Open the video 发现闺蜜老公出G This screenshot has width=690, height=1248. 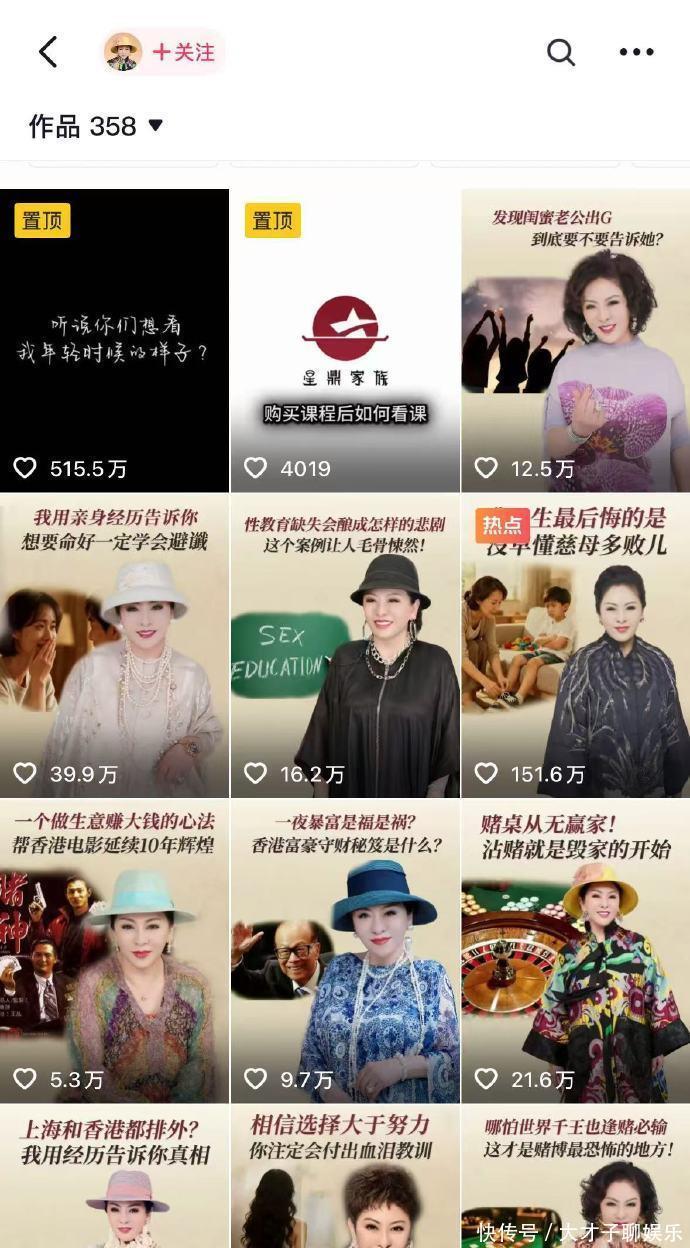click(575, 340)
